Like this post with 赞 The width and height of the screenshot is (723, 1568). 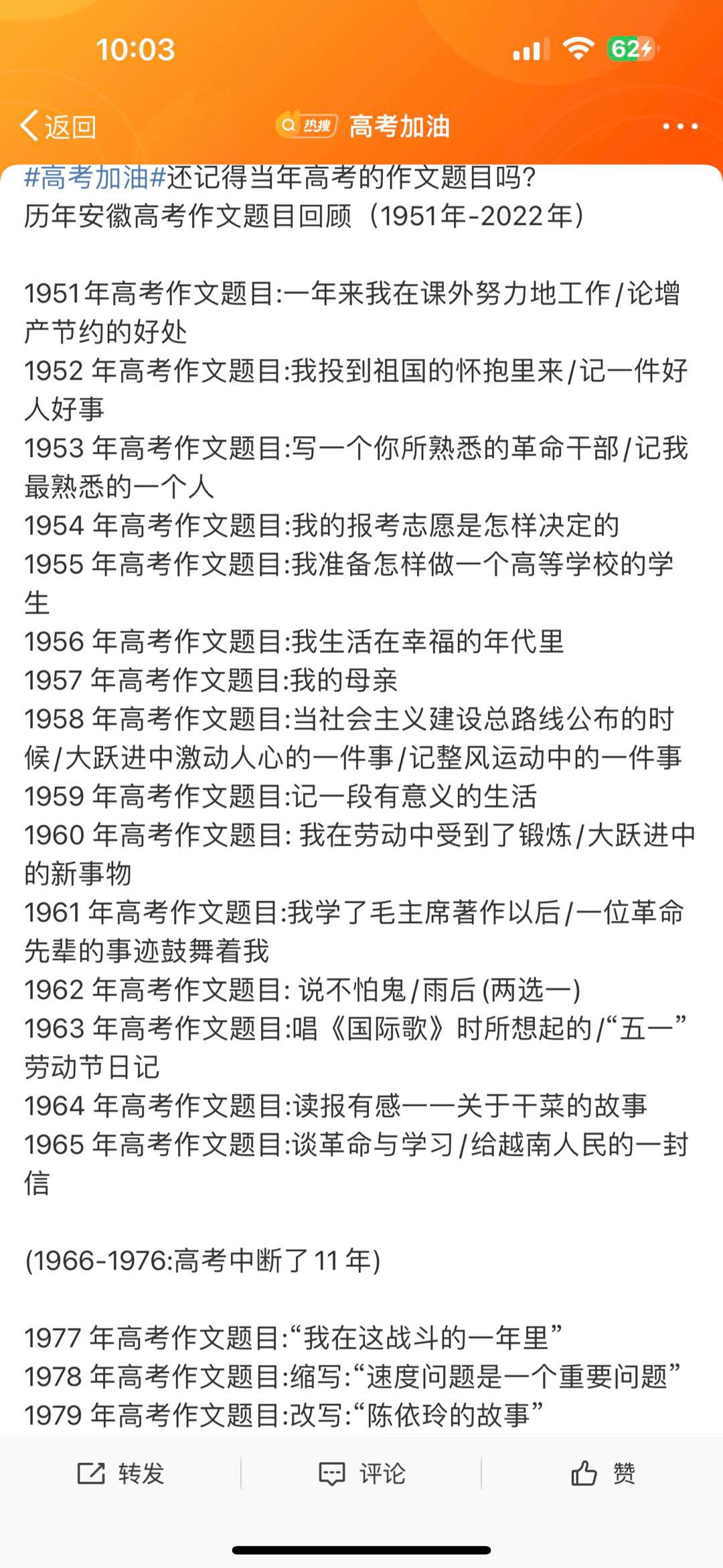[603, 1474]
